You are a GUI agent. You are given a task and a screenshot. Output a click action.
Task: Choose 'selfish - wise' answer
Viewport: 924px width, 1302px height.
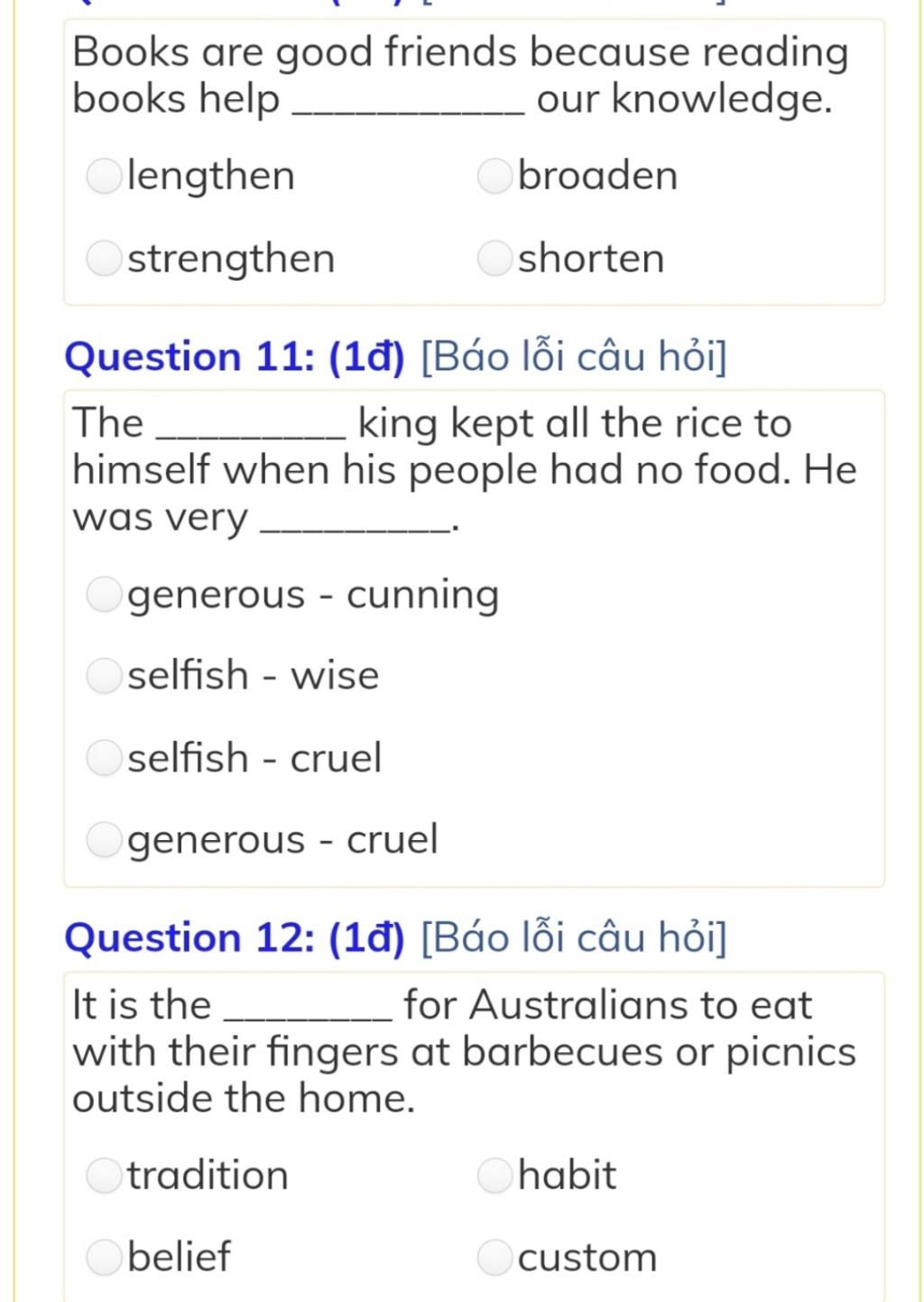pos(104,676)
